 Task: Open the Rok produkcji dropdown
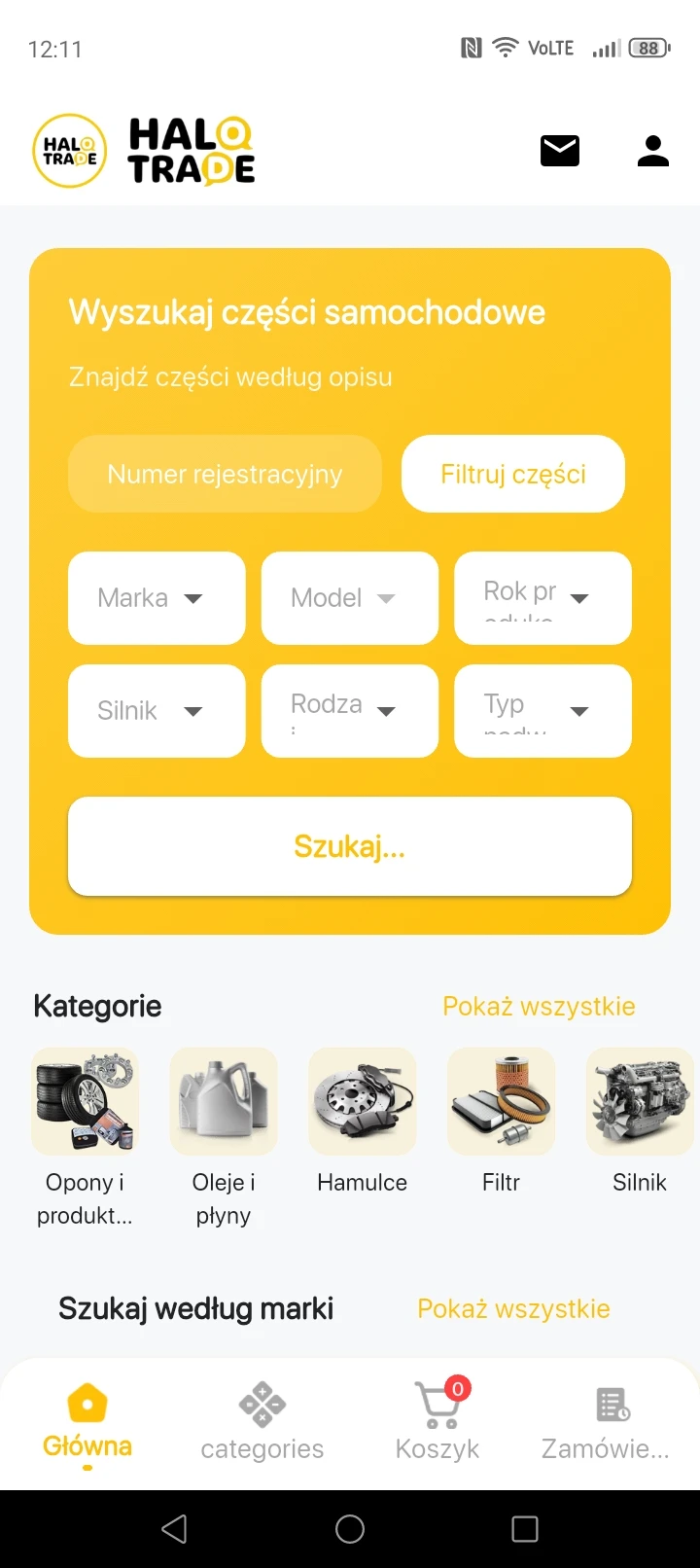(542, 598)
